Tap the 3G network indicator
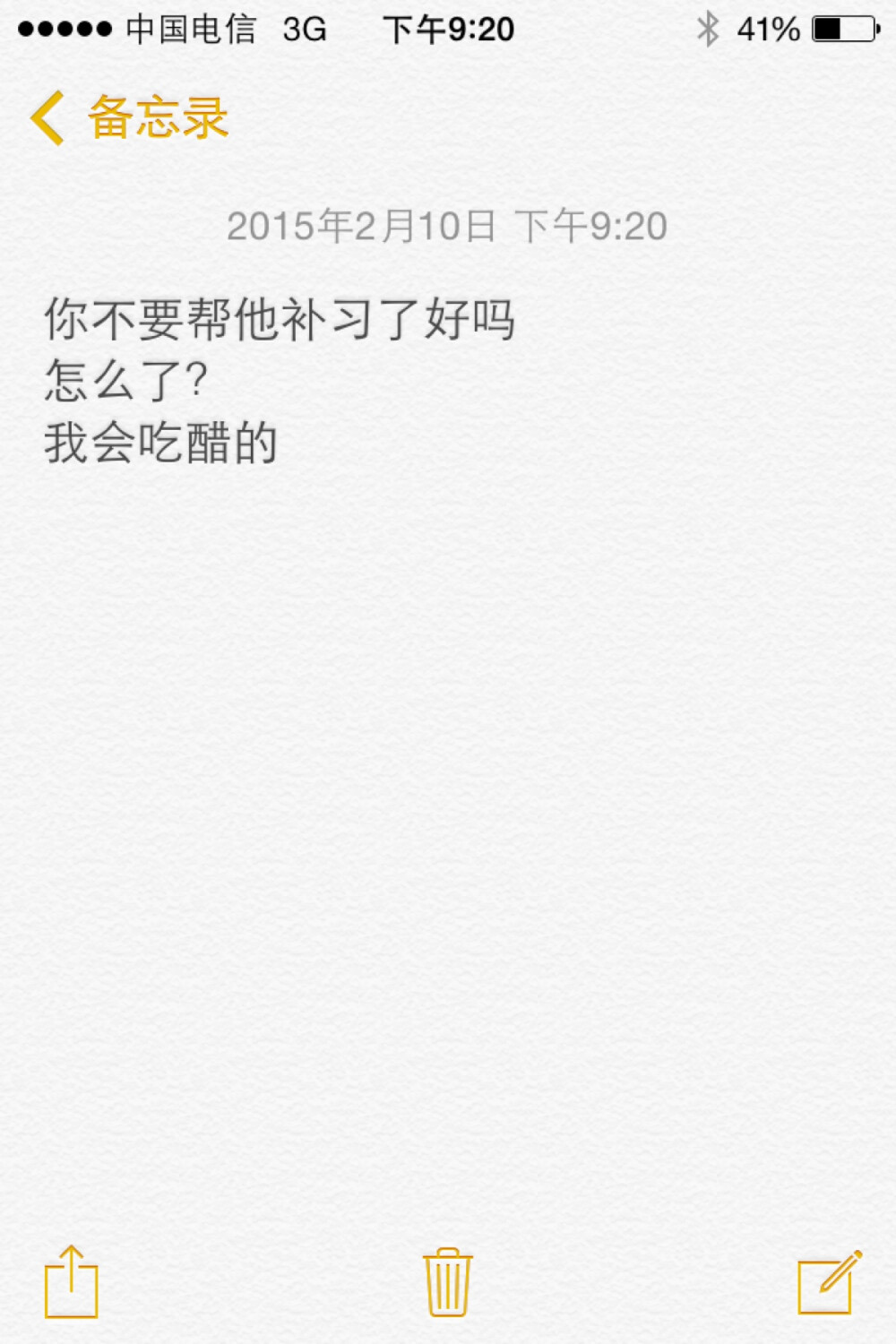The height and width of the screenshot is (1344, 896). coord(305,30)
